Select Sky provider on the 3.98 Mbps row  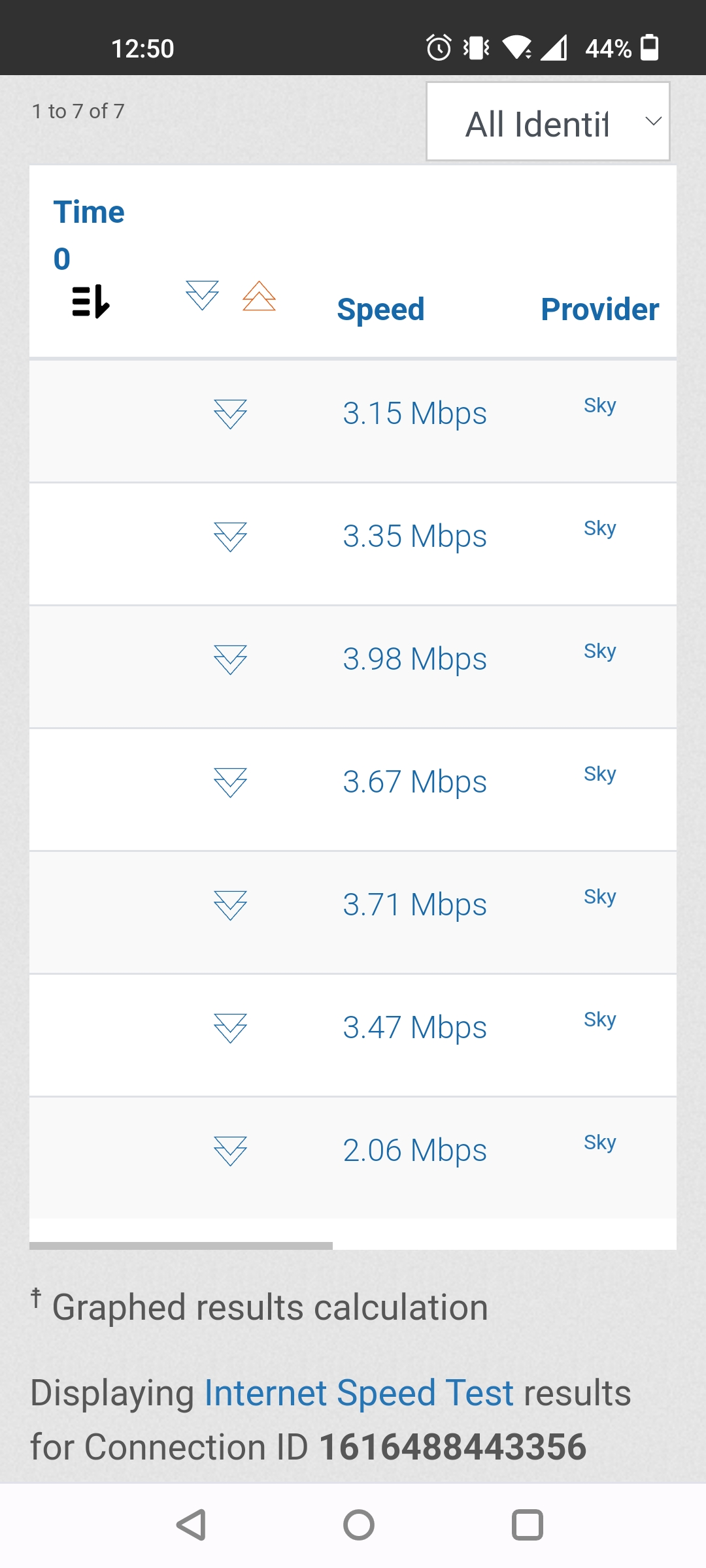pyautogui.click(x=599, y=651)
